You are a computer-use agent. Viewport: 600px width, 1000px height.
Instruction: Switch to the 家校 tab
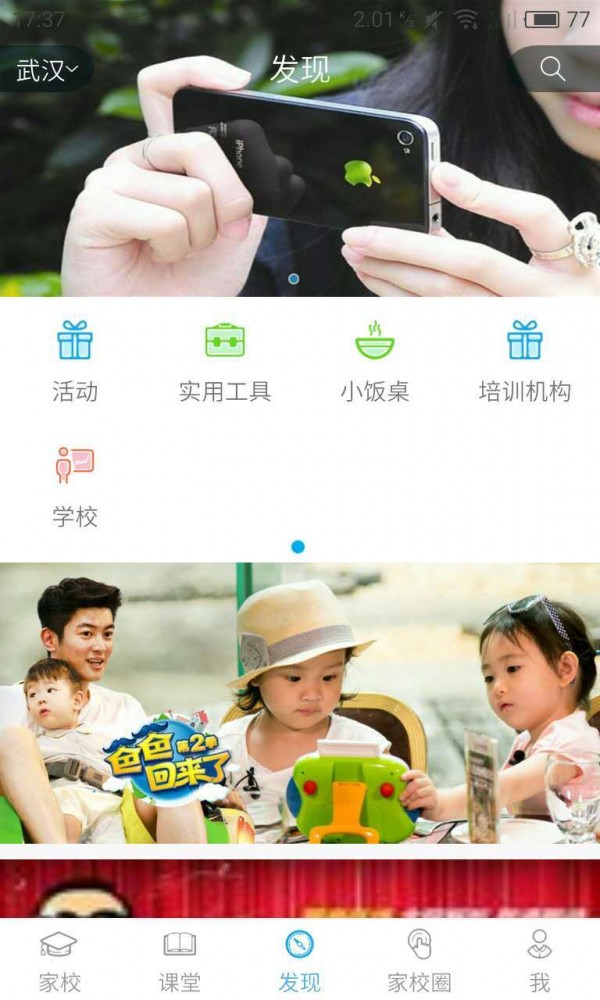(60, 960)
